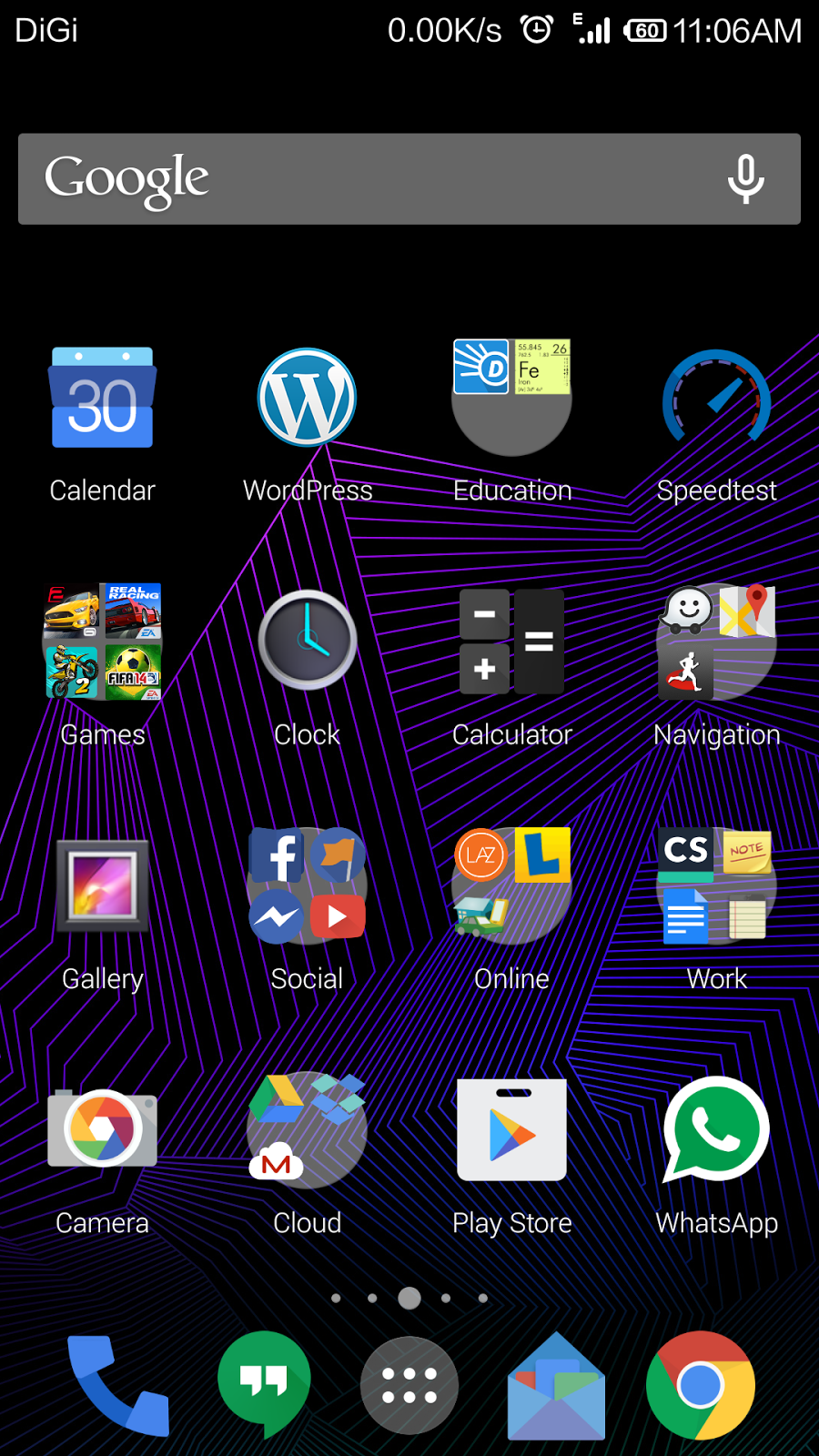Screen dimensions: 819x1456
Task: Tap the Google search bar
Action: [x=364, y=178]
